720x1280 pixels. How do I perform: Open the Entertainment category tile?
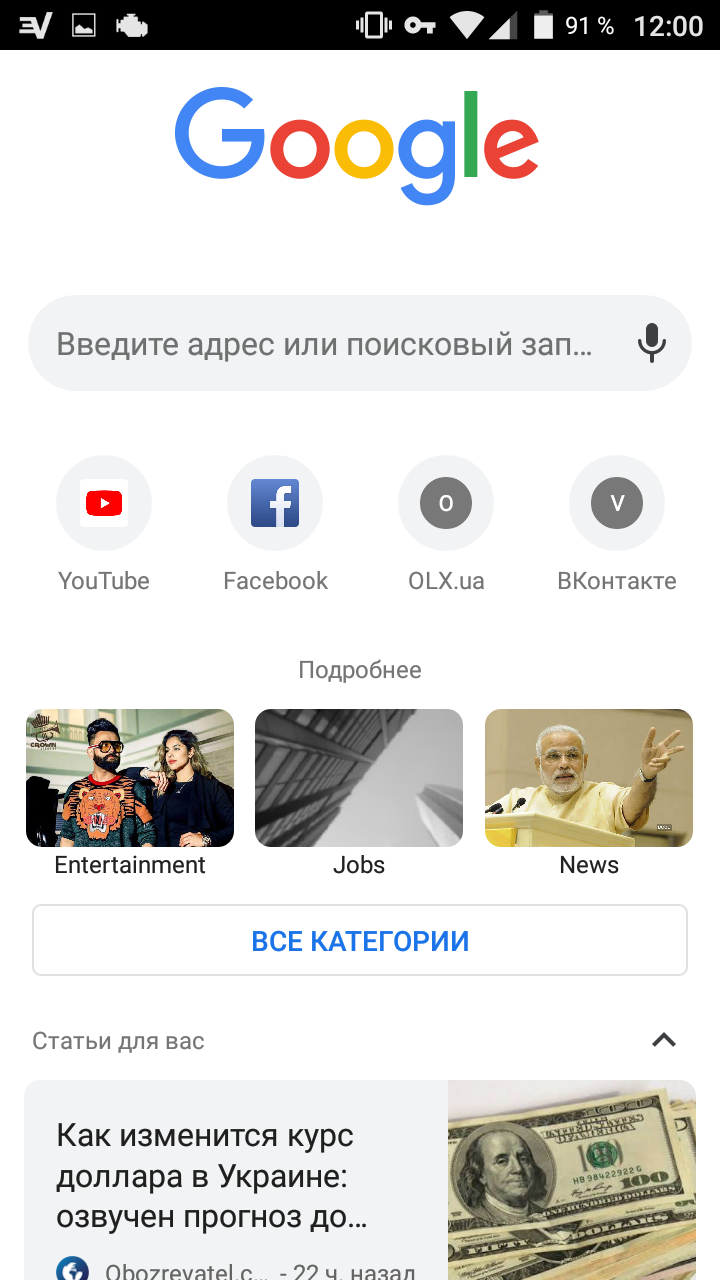coord(130,794)
